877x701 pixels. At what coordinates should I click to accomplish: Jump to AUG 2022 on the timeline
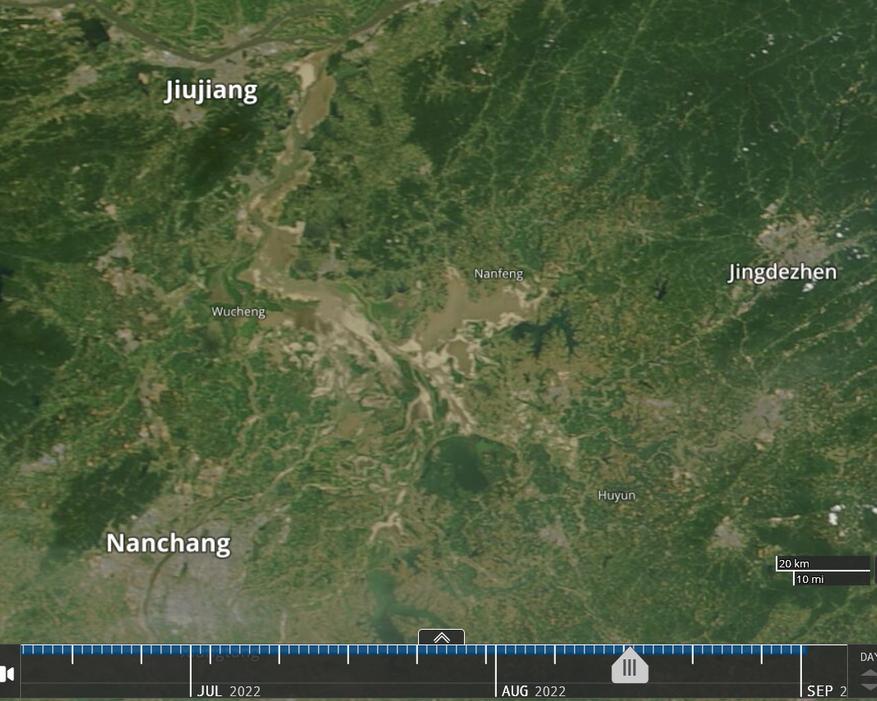(x=533, y=691)
